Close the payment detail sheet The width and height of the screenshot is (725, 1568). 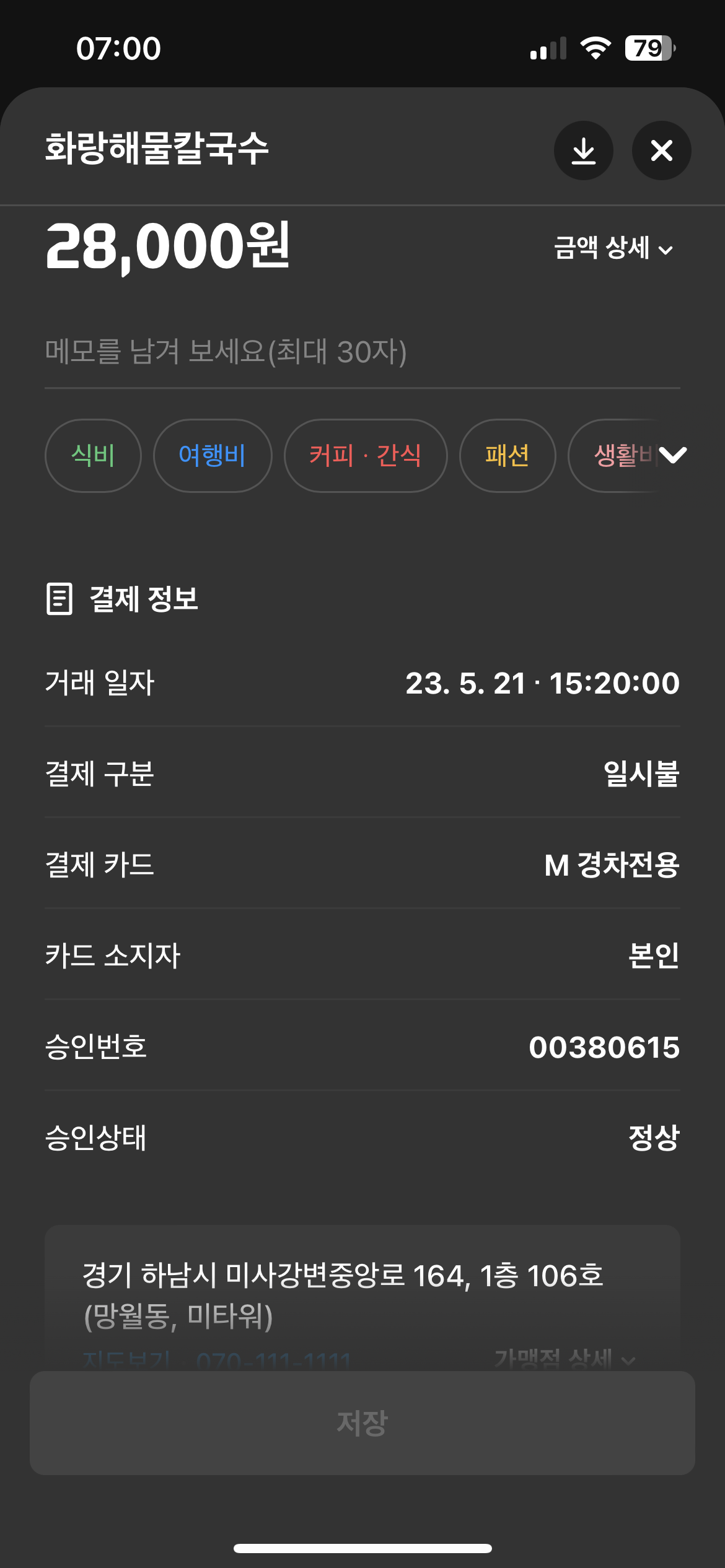[661, 150]
